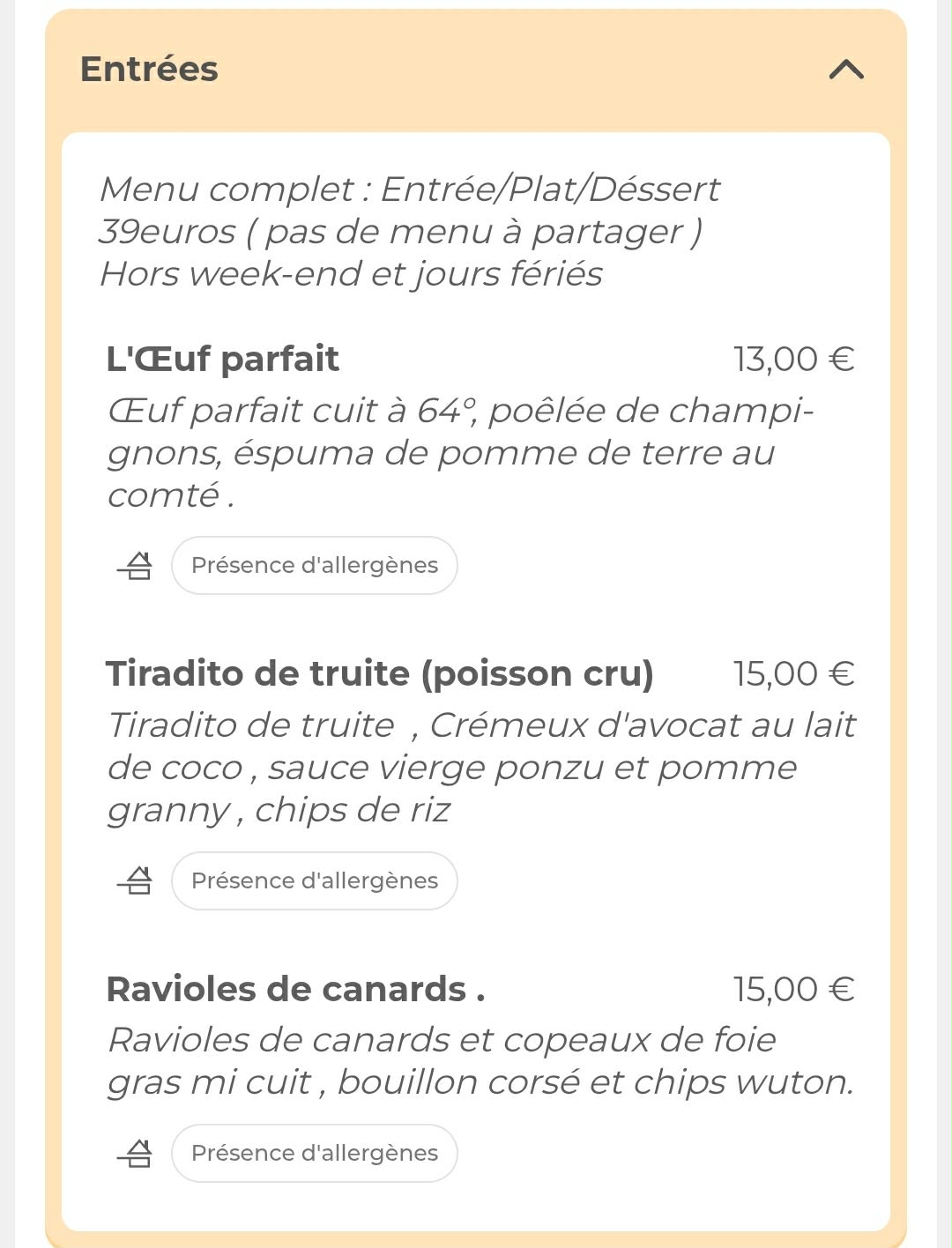Check allergens for Ravioles de canards

[x=314, y=1153]
